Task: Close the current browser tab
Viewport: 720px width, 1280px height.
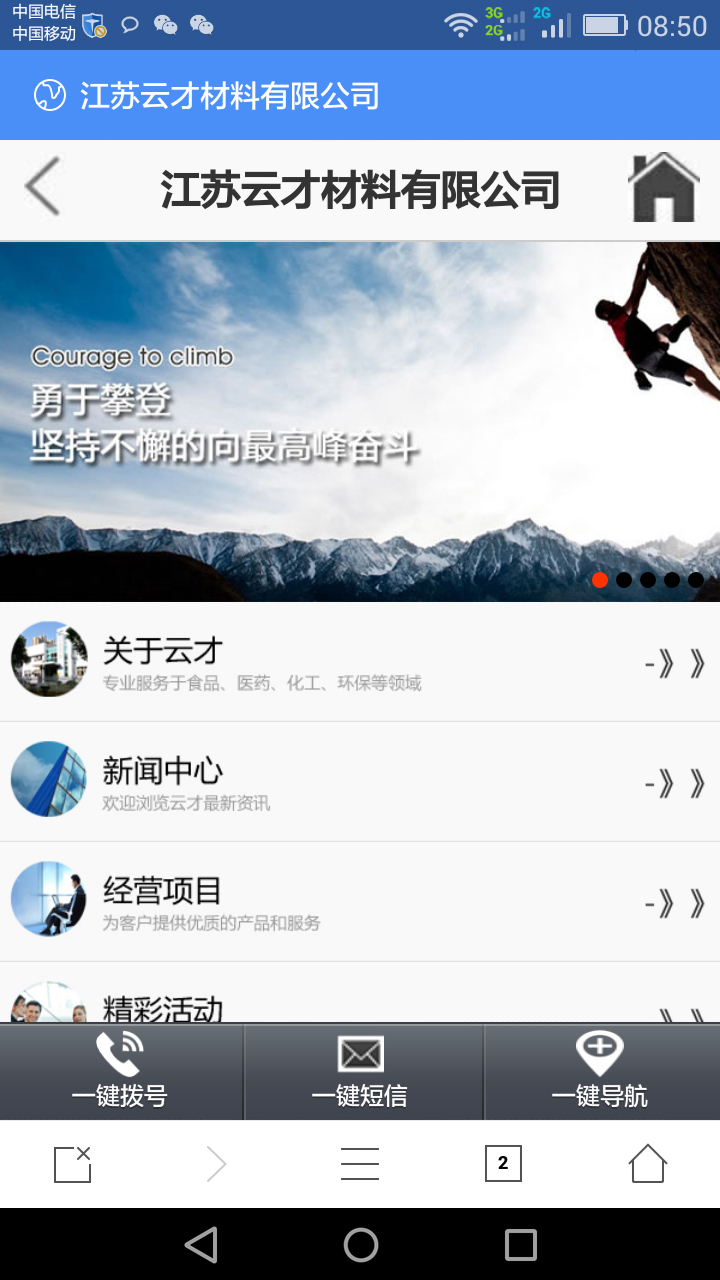Action: tap(73, 1164)
